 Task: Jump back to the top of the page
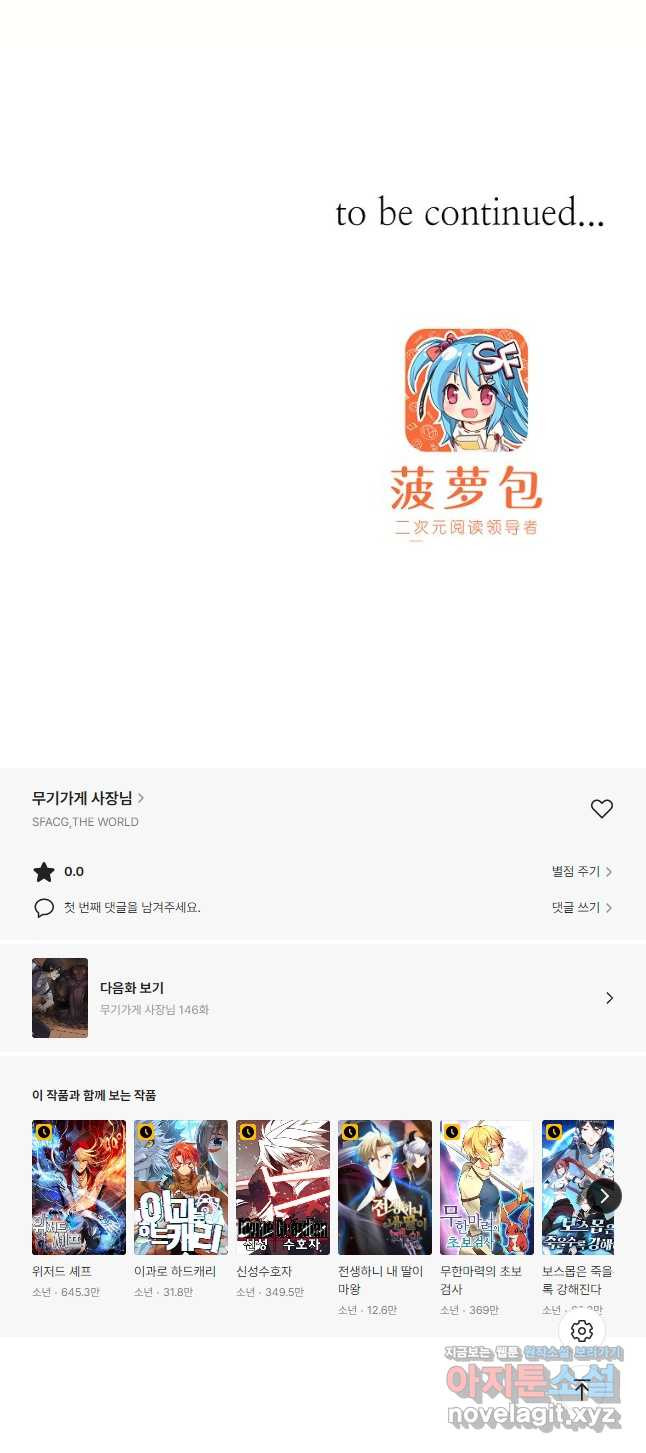582,1389
